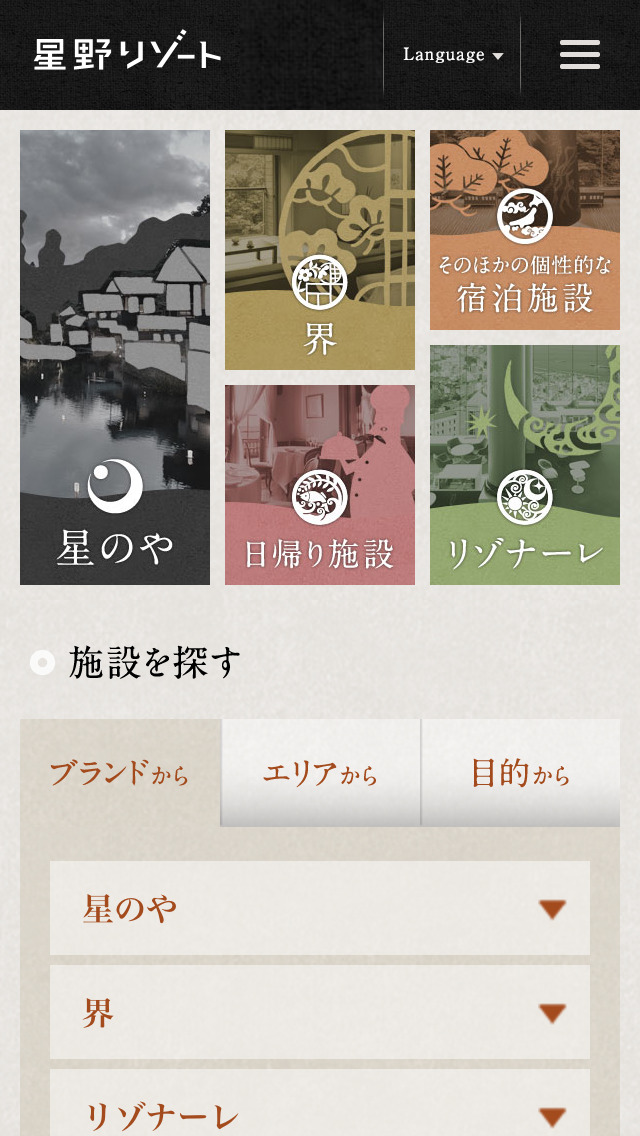Expand the 星のや list row
This screenshot has height=1136, width=640.
pos(320,908)
